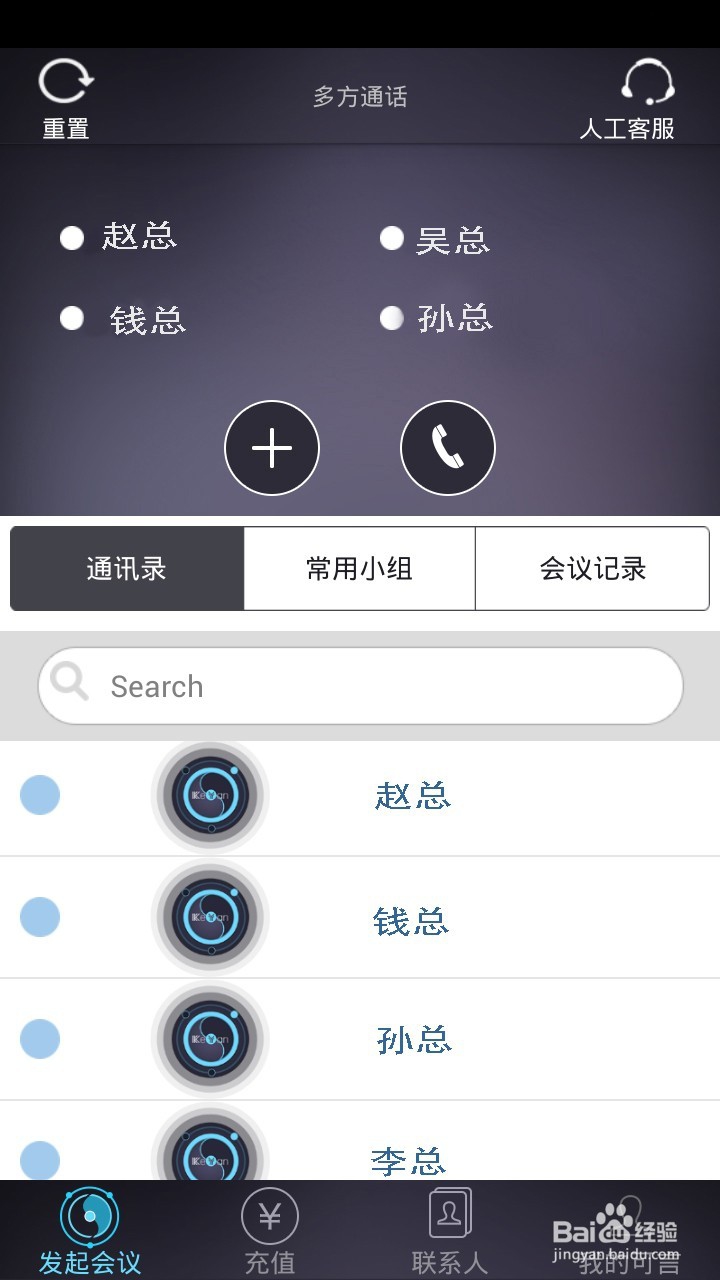
Task: Select the circle beside 吴总
Action: 390,238
